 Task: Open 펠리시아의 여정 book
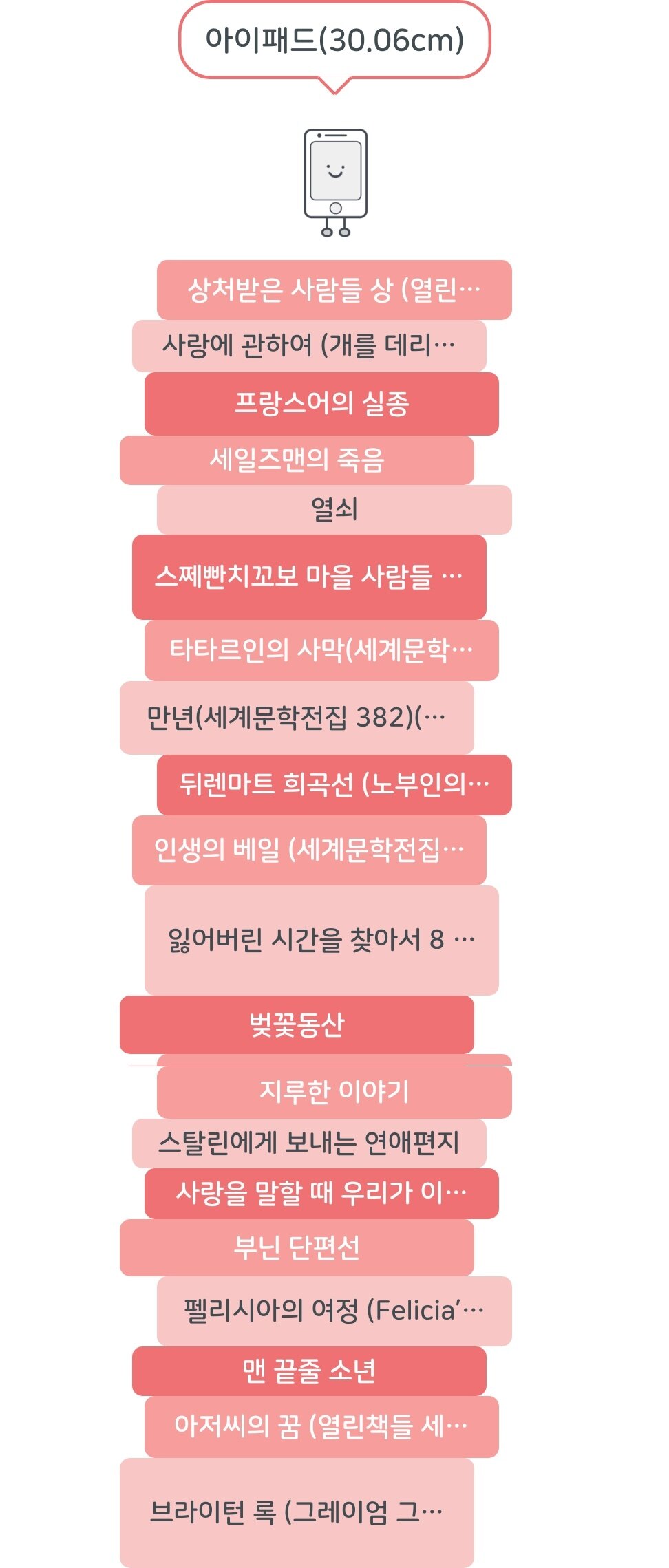334,1311
